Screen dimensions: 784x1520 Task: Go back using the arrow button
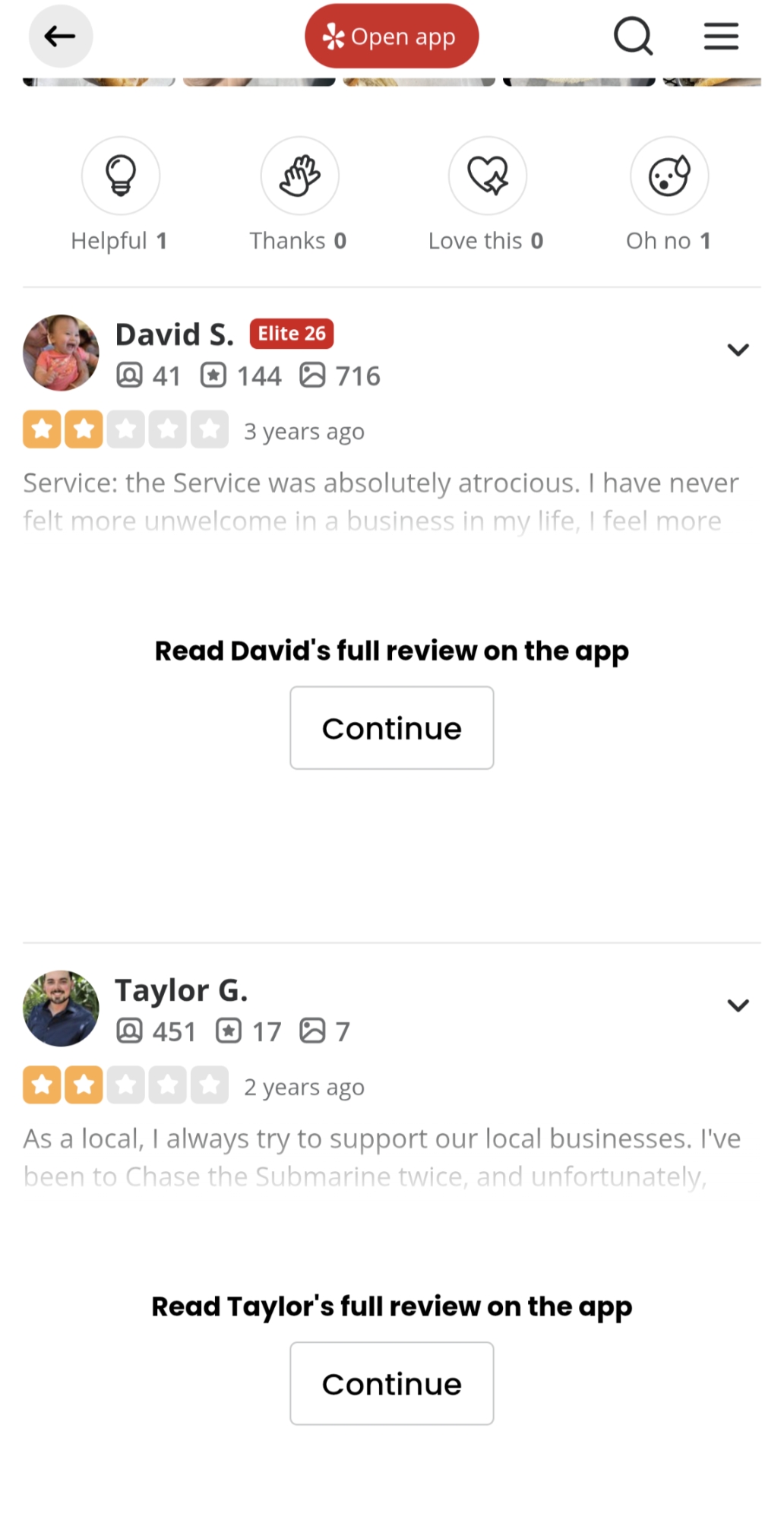pos(61,36)
